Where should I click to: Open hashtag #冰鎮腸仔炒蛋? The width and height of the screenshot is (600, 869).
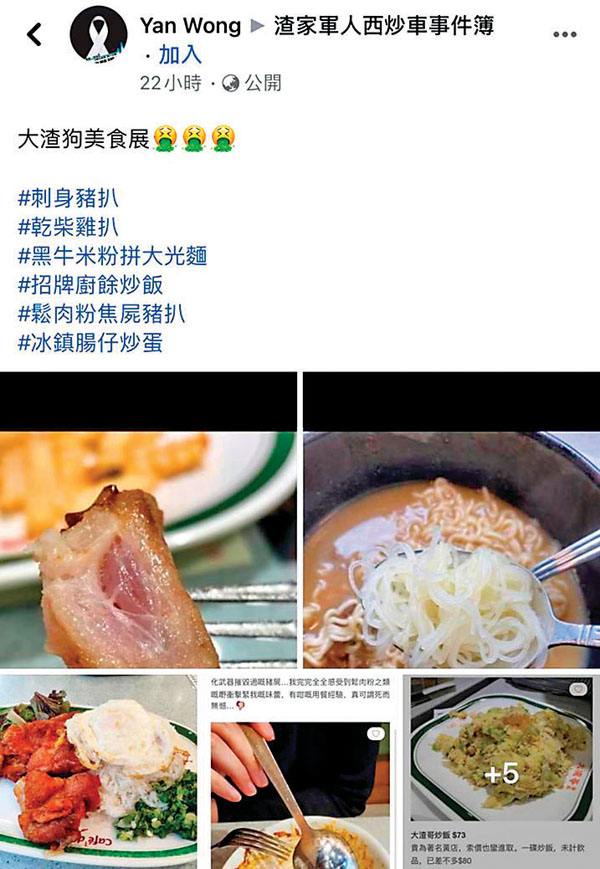point(90,343)
